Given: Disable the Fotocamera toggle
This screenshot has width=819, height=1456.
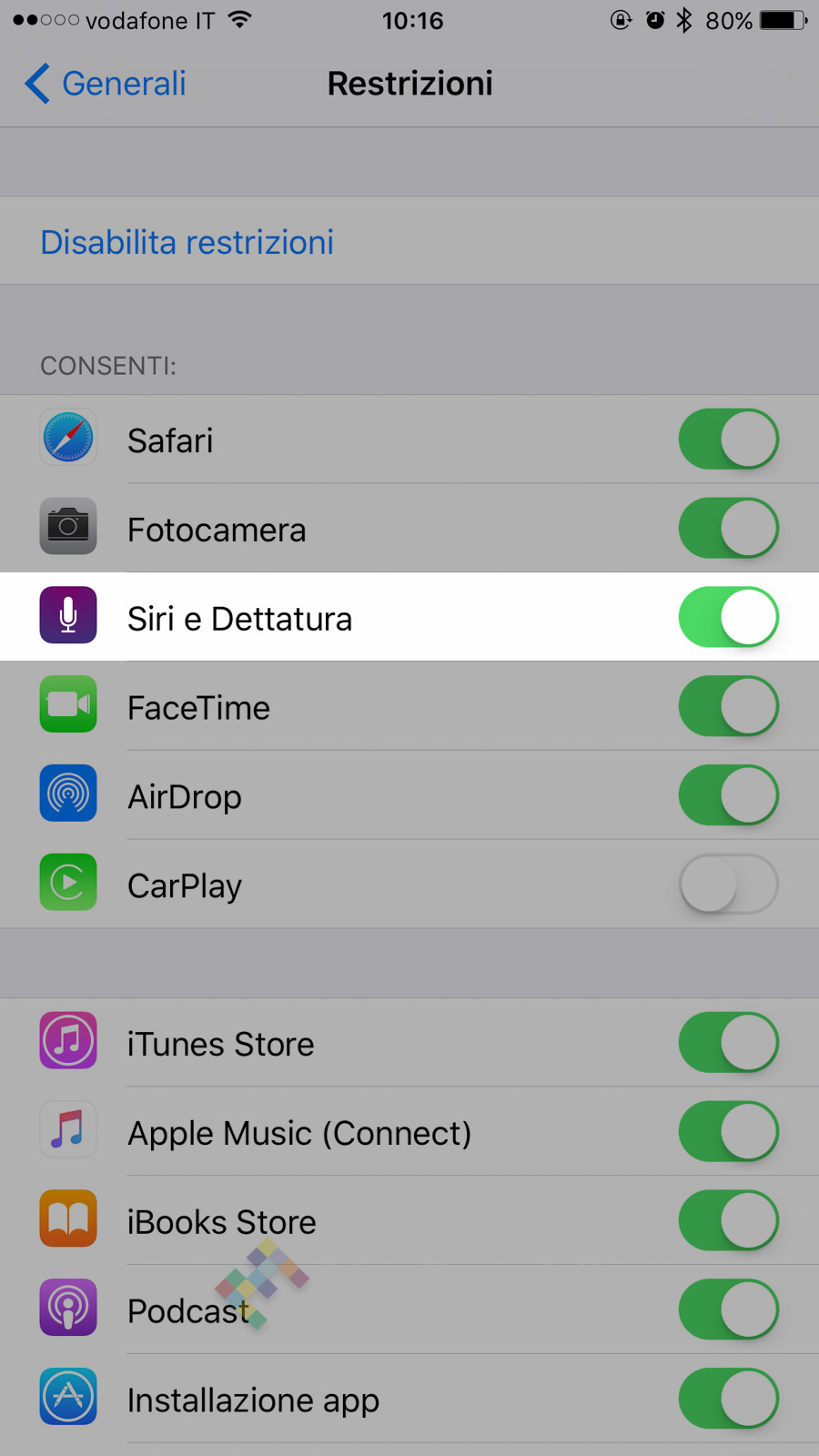Looking at the screenshot, I should point(728,529).
